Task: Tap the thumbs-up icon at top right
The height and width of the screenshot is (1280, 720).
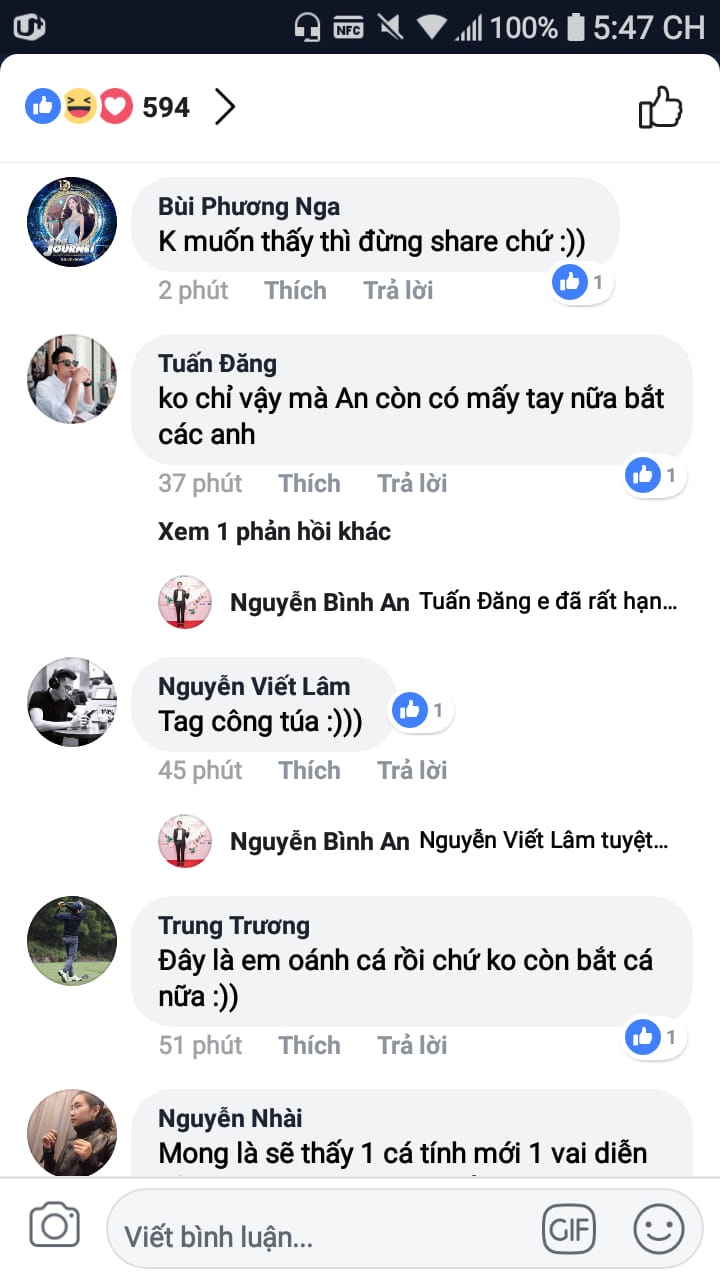Action: point(661,107)
